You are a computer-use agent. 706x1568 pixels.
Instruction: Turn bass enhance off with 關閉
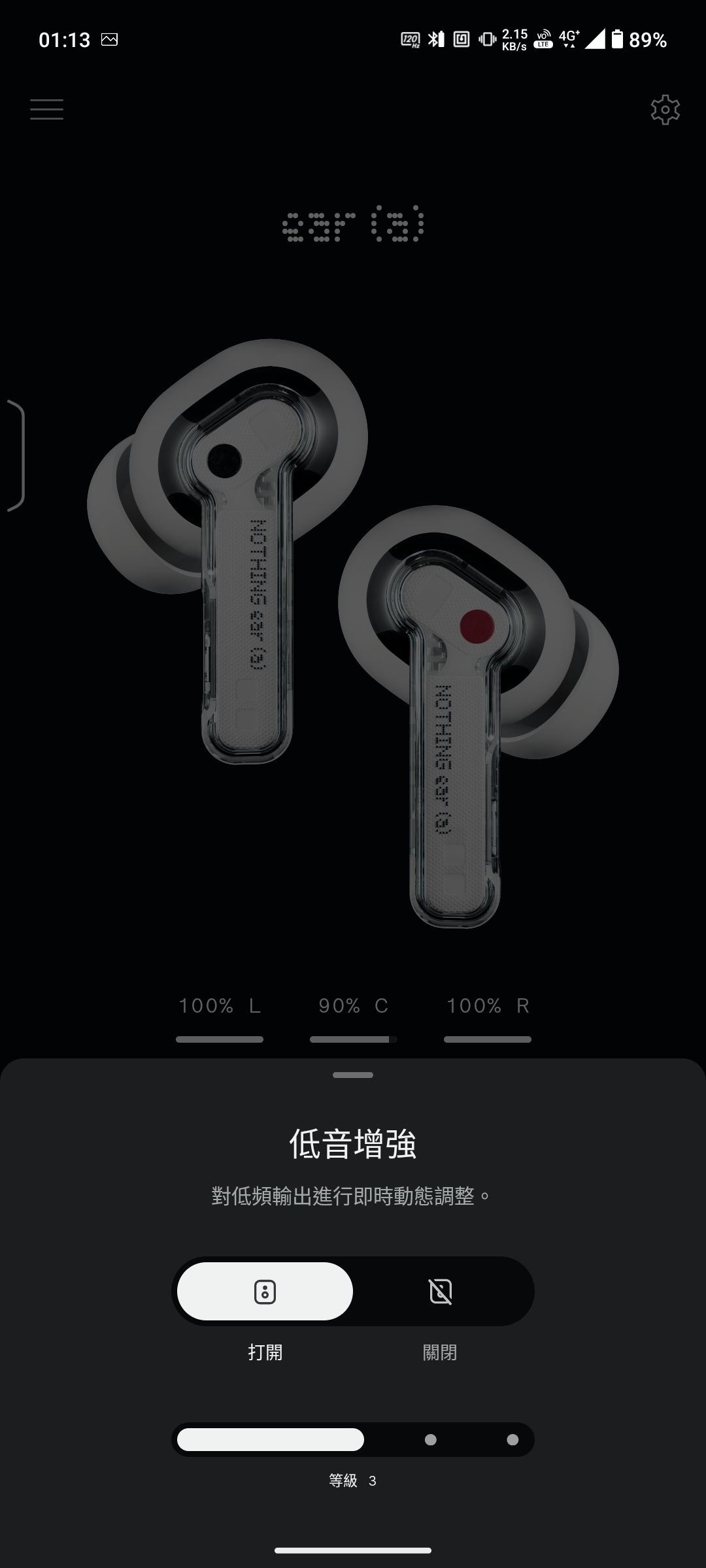point(440,1292)
